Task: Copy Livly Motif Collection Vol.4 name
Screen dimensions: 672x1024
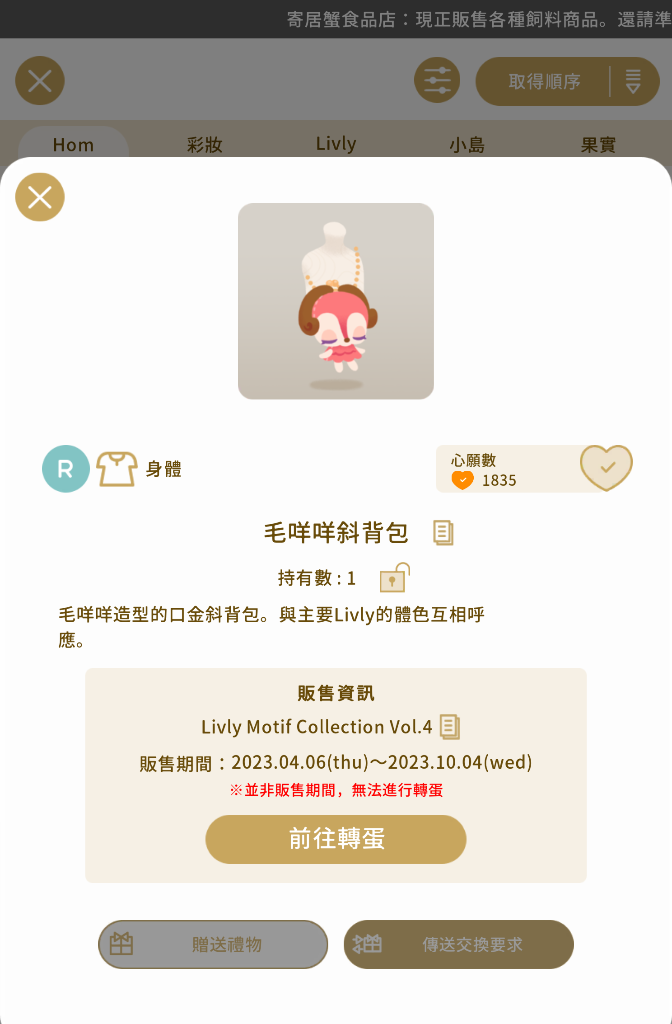Action: coord(450,726)
